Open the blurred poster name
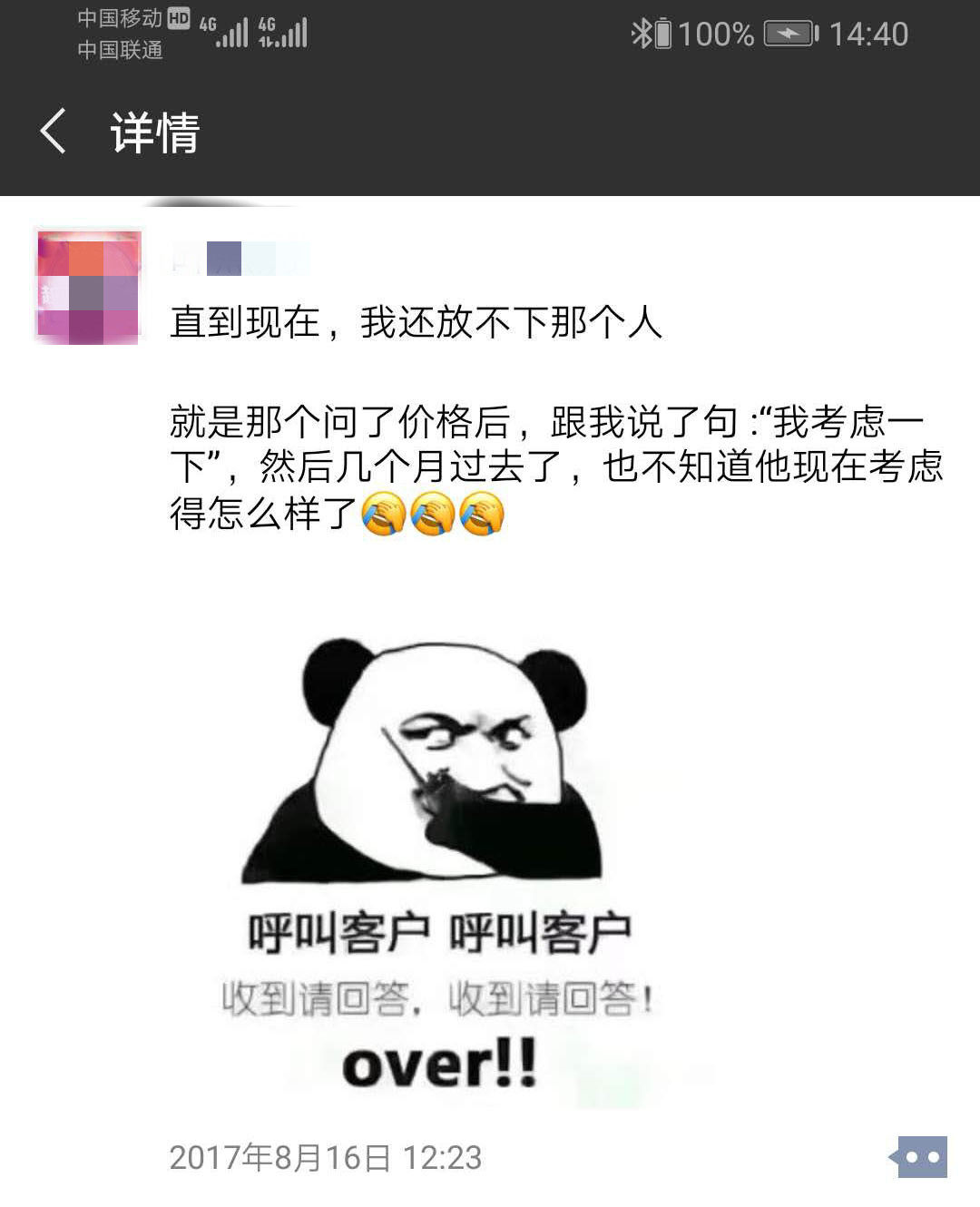This screenshot has height=1207, width=980. 240,259
